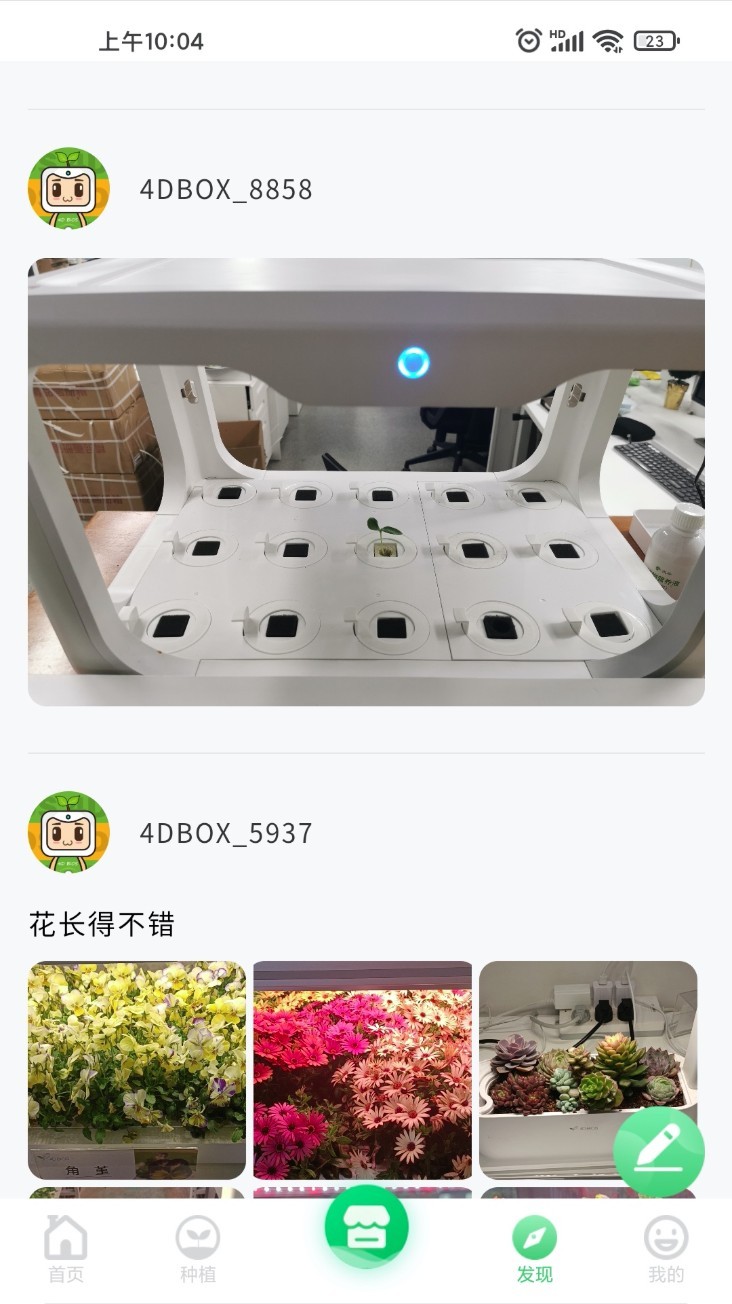View the plant grow box photo

pyautogui.click(x=366, y=480)
